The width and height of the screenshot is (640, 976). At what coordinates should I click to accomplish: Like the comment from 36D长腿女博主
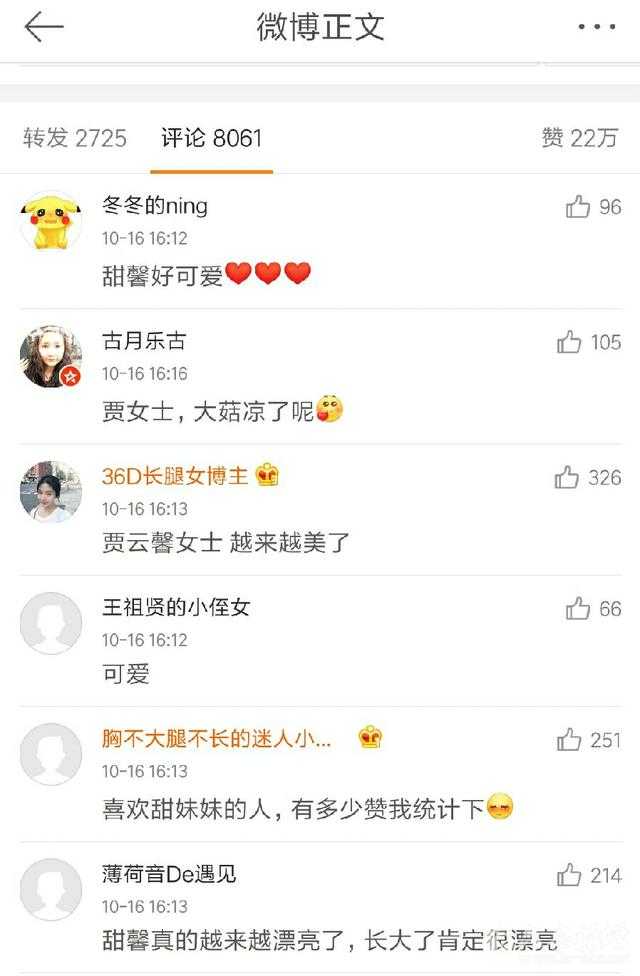click(567, 477)
